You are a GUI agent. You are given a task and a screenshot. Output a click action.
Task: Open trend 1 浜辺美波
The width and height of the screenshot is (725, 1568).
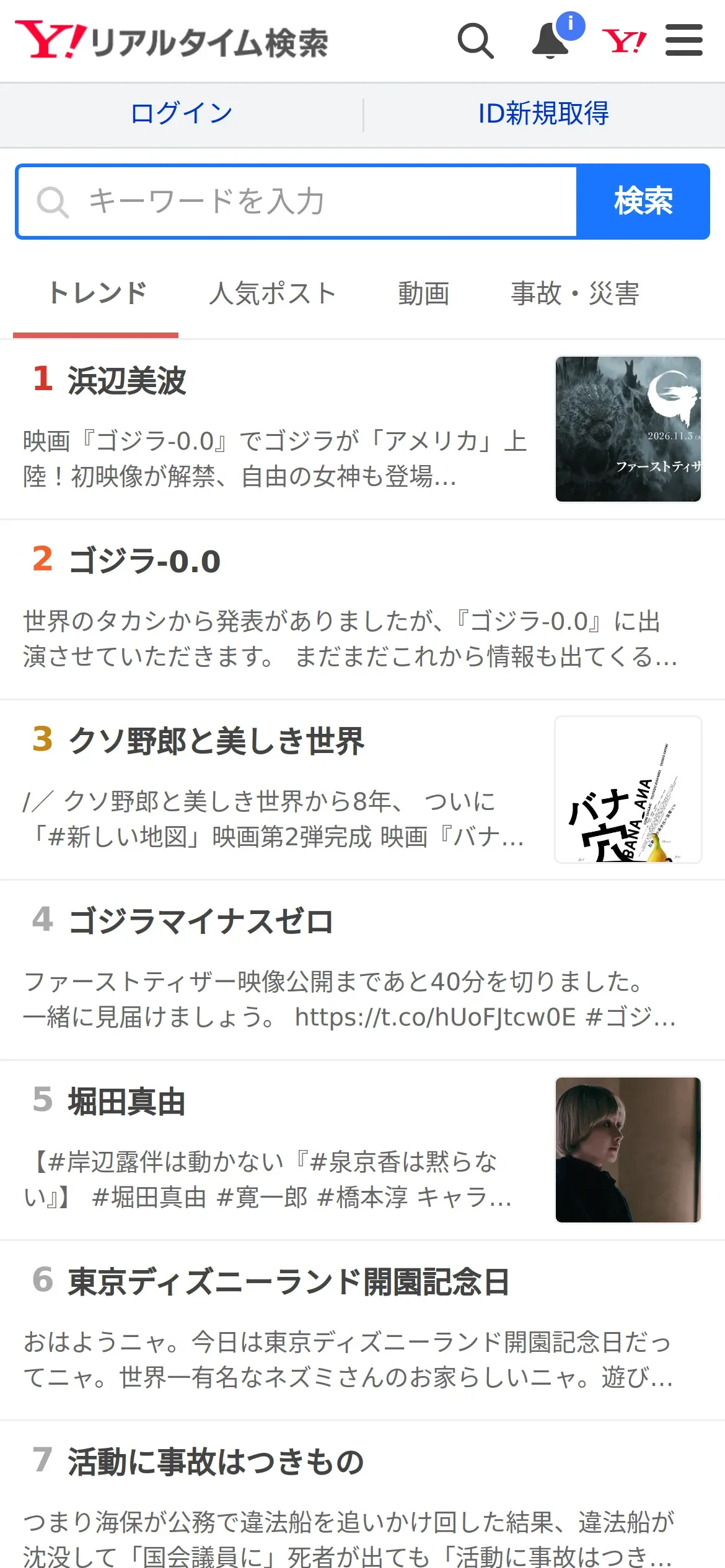pos(362,429)
